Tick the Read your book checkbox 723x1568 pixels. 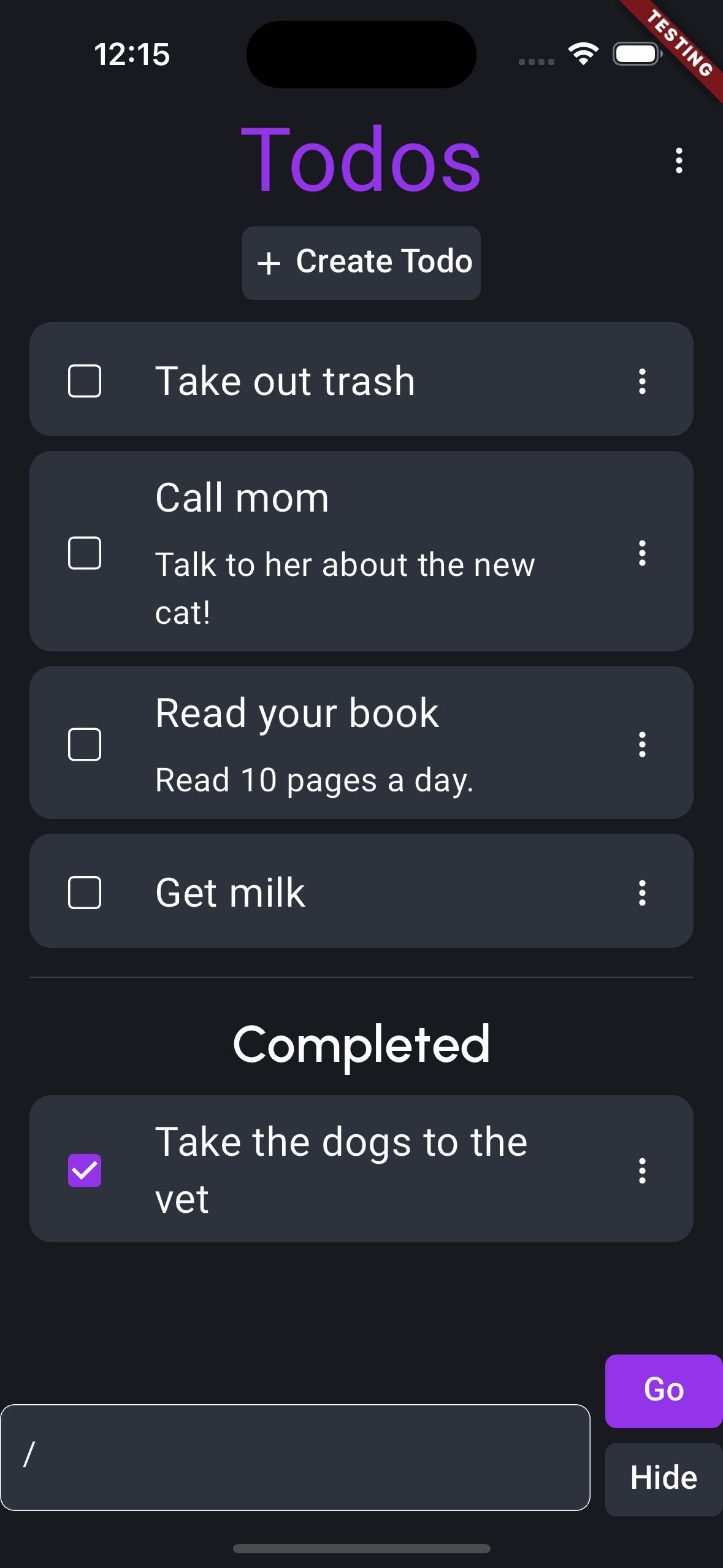(85, 744)
